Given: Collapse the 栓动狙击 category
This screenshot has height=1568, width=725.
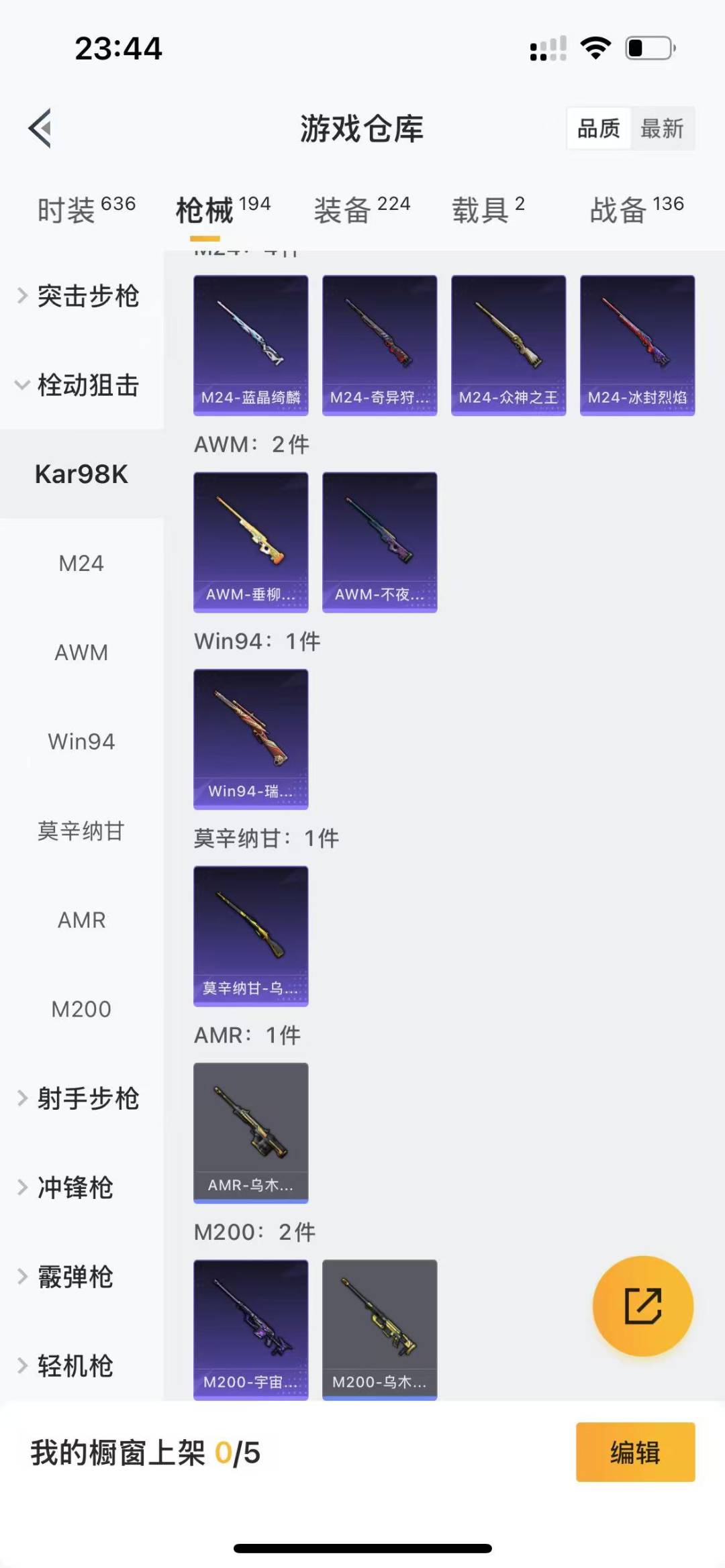Looking at the screenshot, I should pyautogui.click(x=81, y=385).
